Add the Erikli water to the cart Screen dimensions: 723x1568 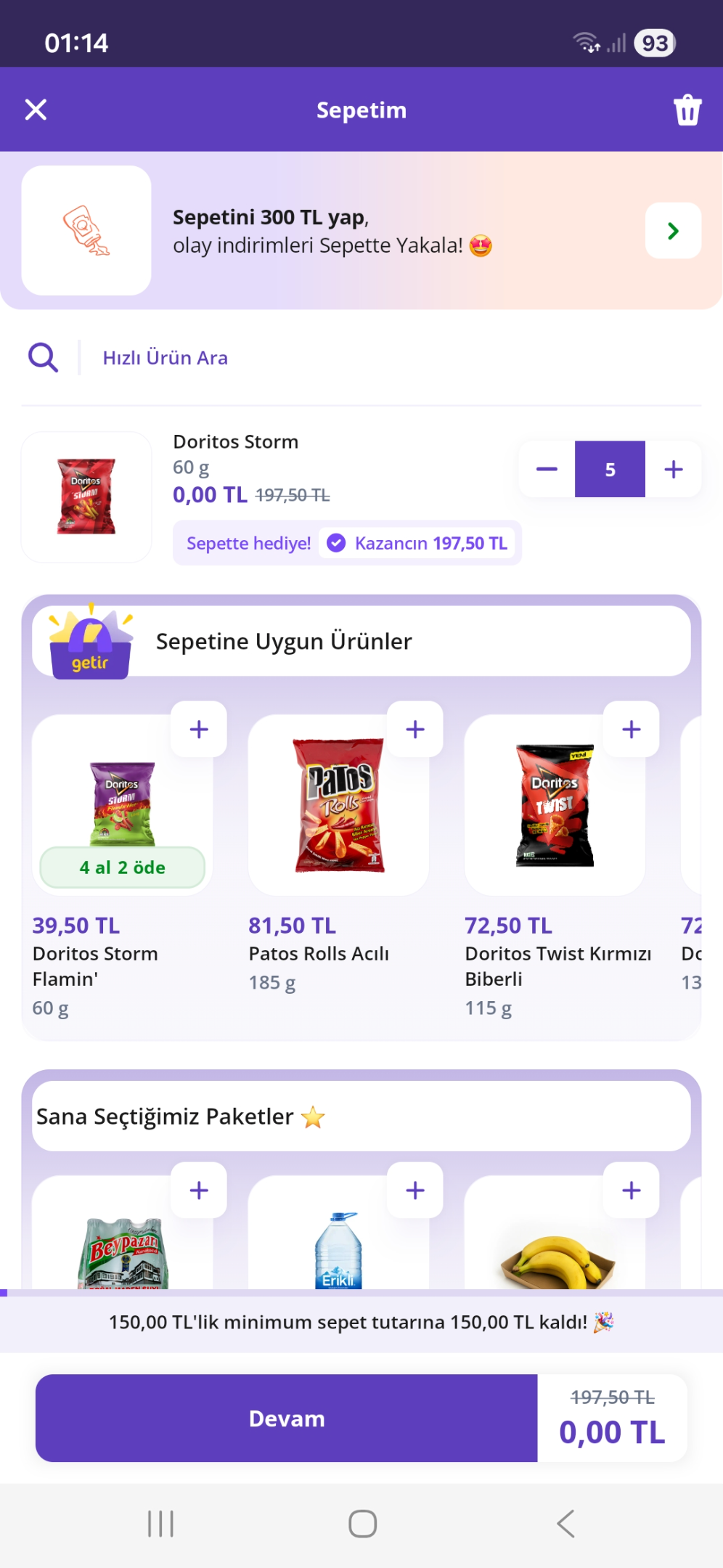coord(415,1190)
